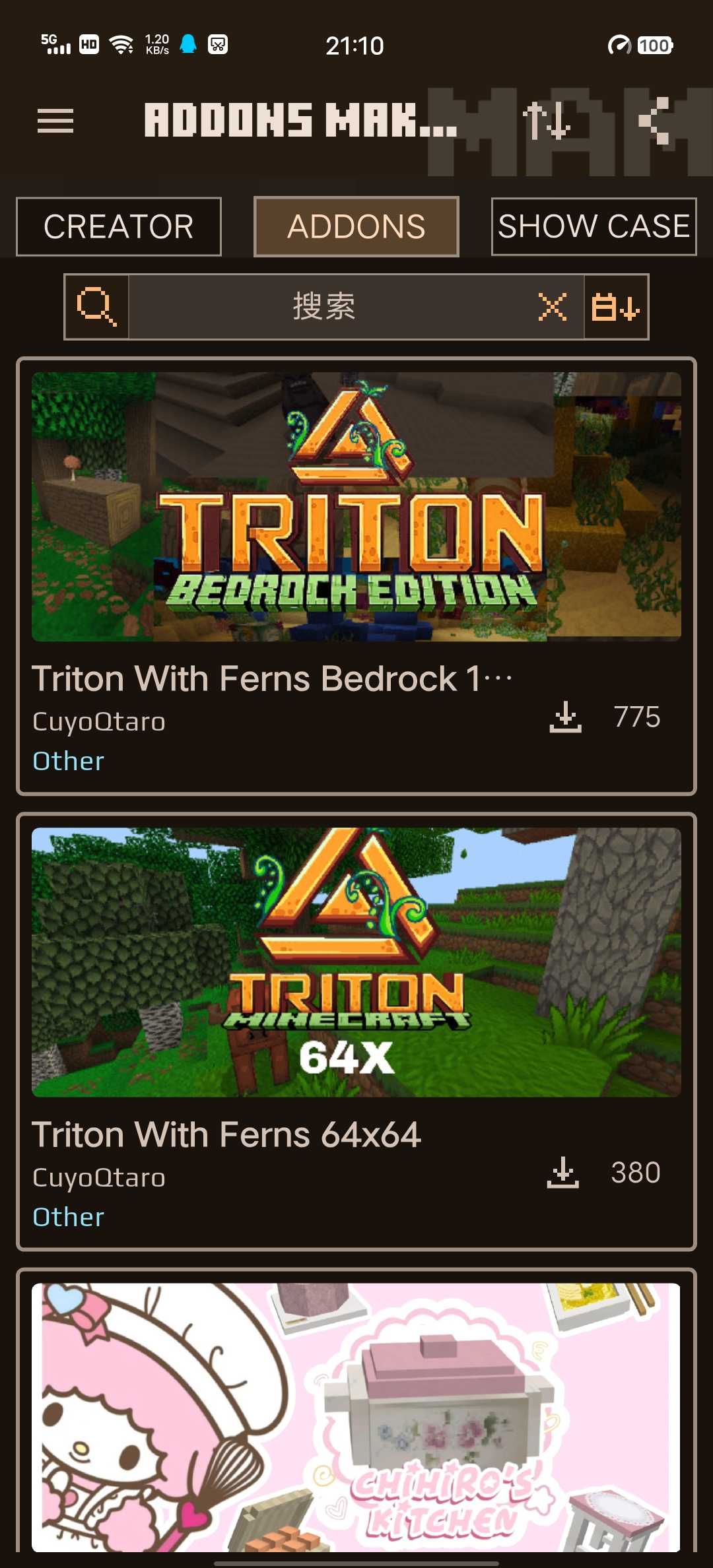This screenshot has height=1568, width=713.
Task: Open the SHOW CASE tab
Action: pyautogui.click(x=594, y=227)
